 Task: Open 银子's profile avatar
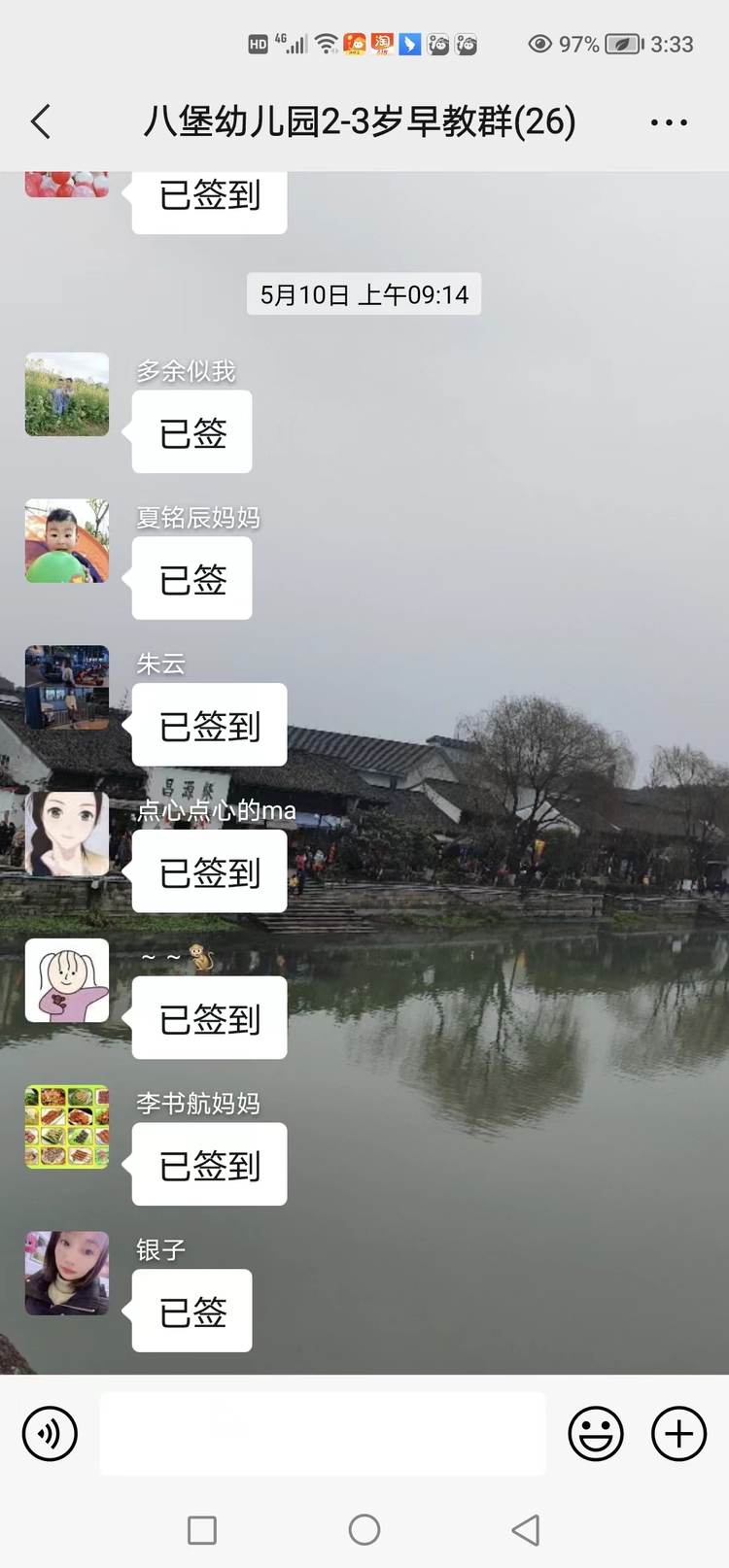(67, 1274)
